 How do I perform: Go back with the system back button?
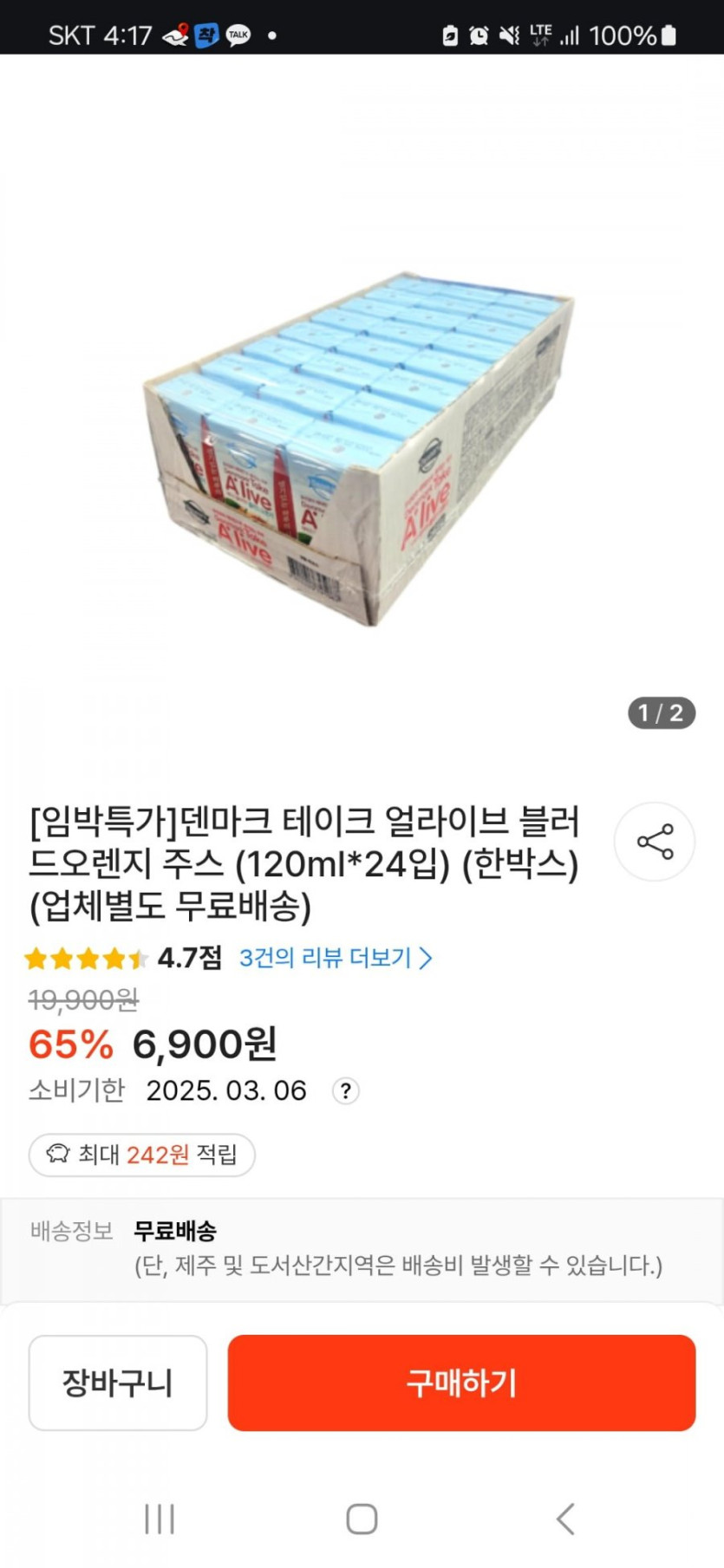point(565,1519)
